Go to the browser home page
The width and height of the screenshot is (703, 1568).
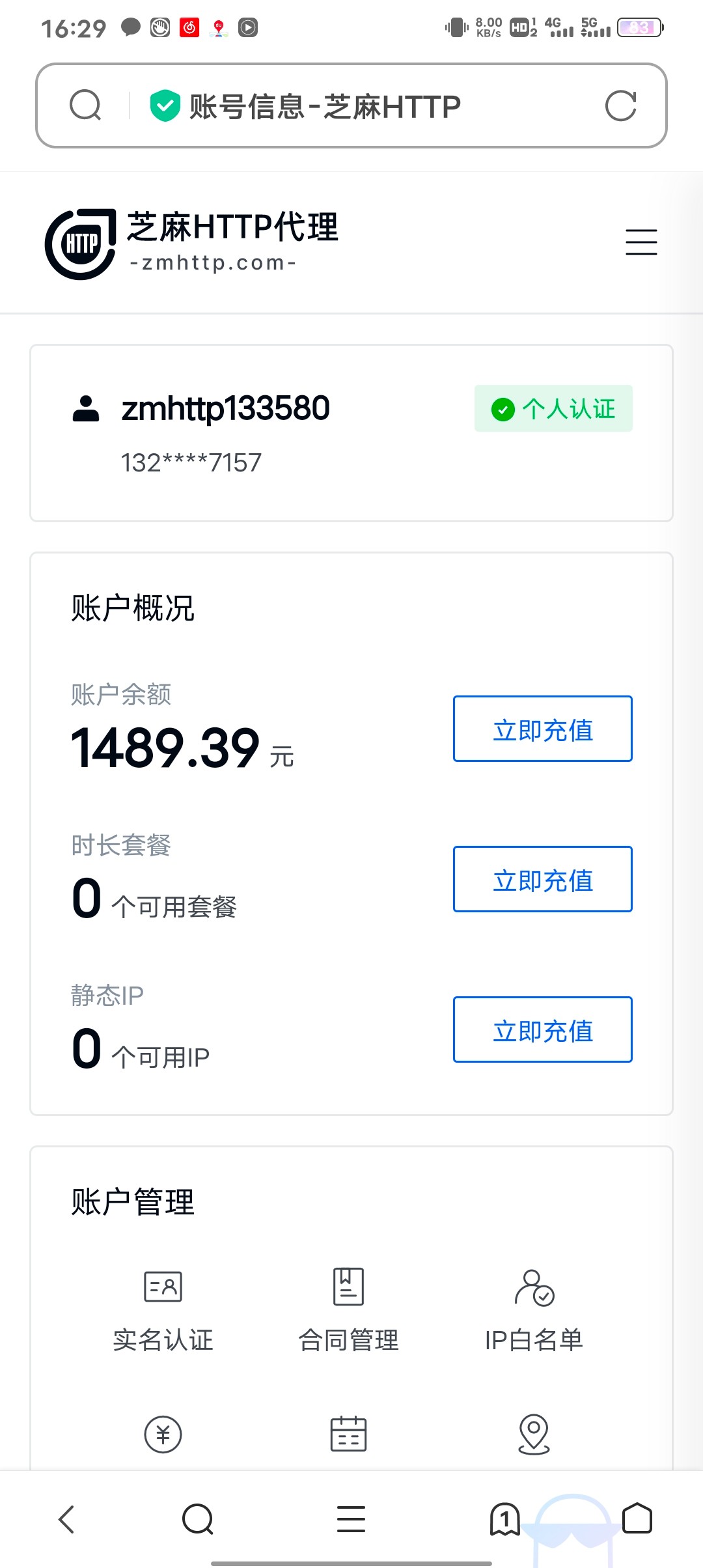tap(637, 1519)
